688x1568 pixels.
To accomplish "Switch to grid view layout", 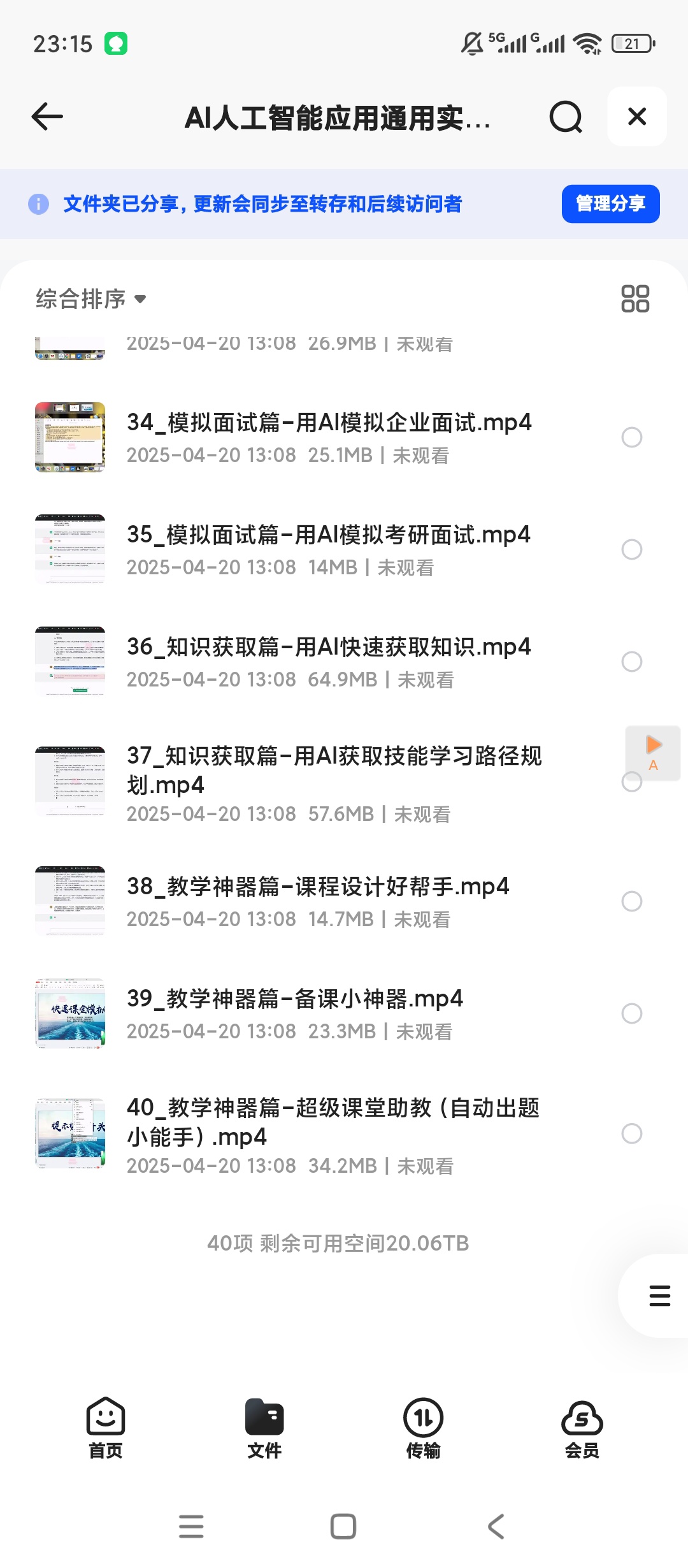I will pos(635,298).
